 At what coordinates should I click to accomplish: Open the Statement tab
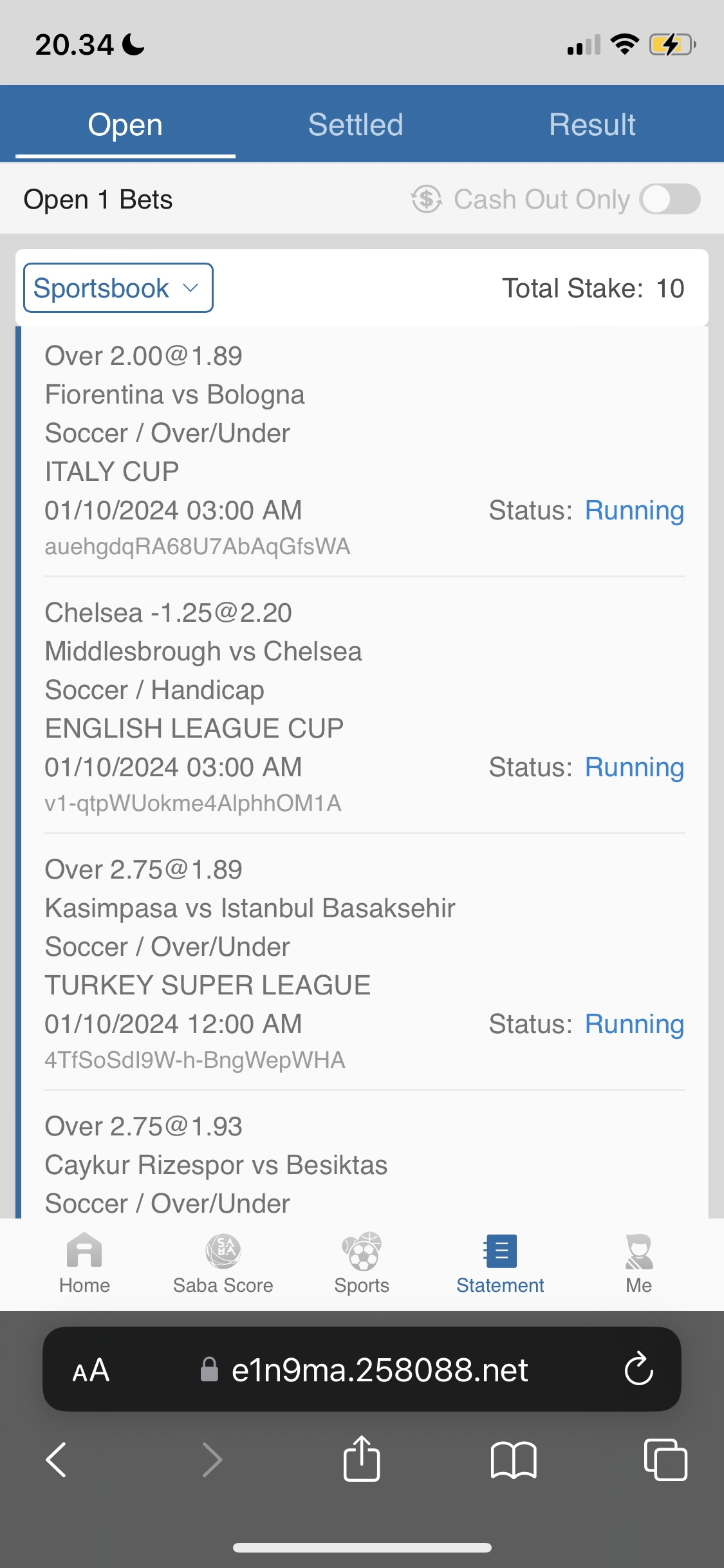[500, 1263]
